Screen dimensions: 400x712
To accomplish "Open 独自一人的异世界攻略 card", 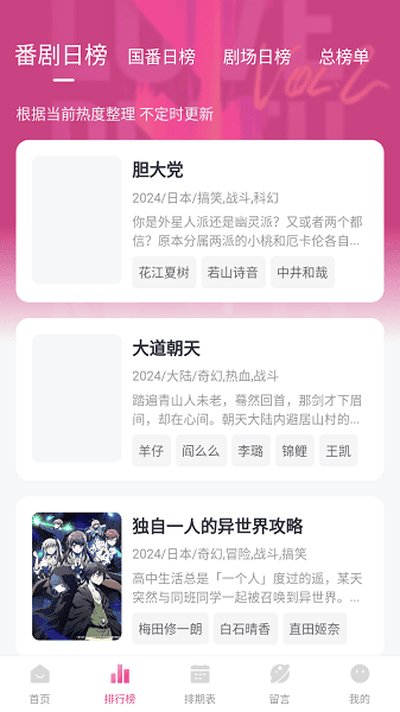I will point(200,576).
